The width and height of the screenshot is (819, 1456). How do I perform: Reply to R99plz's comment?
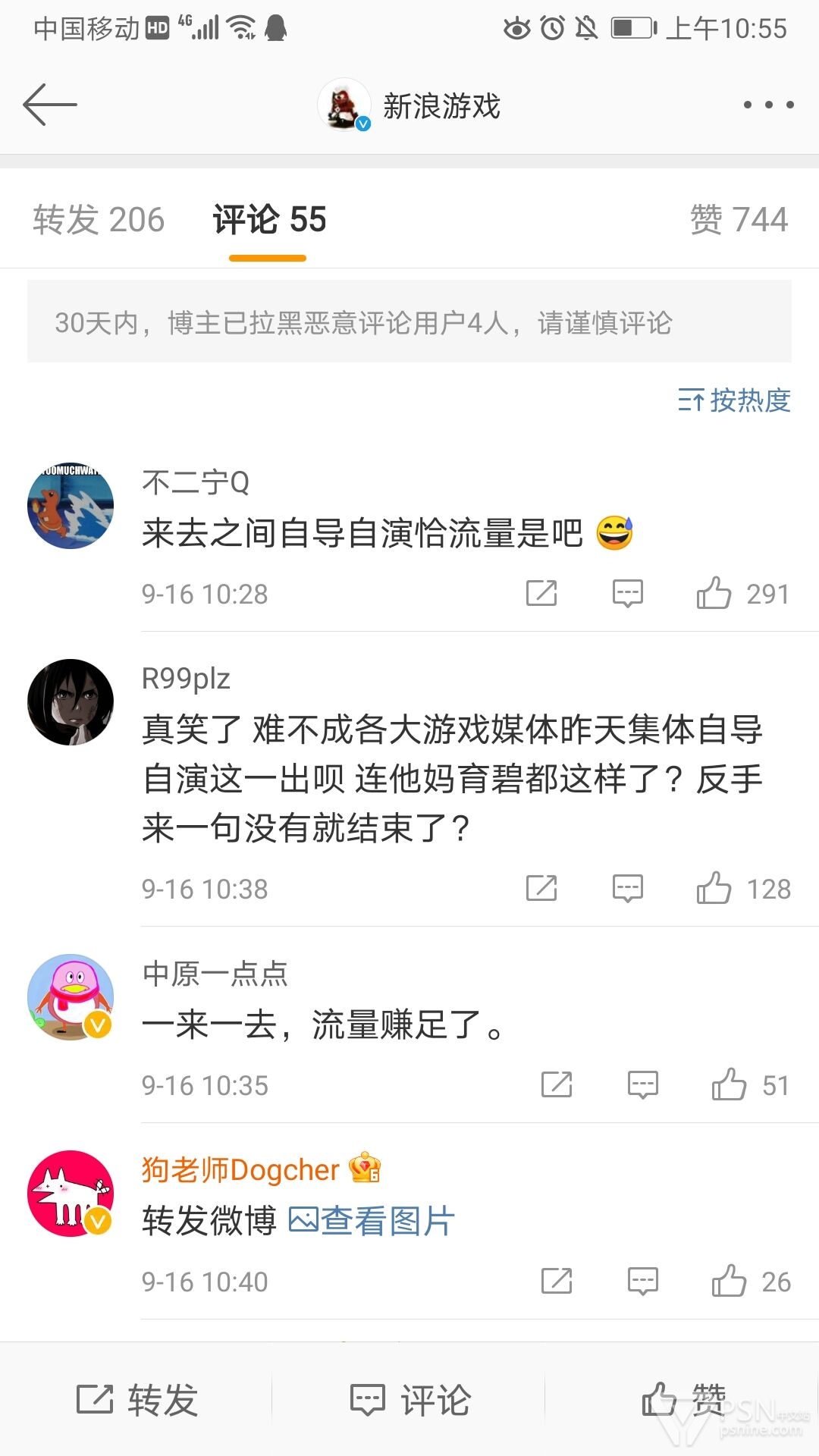click(x=628, y=888)
